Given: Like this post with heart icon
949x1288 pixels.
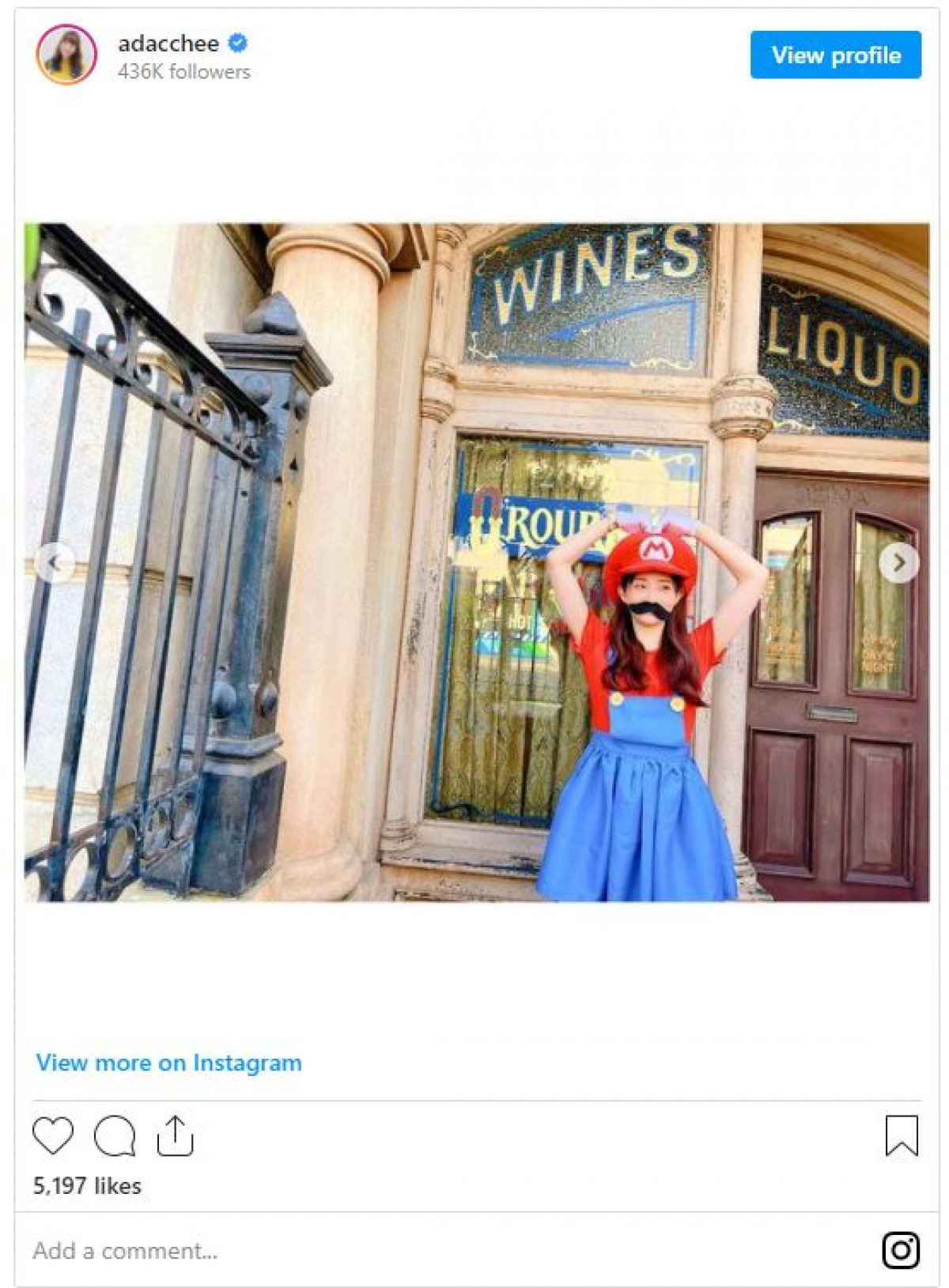Looking at the screenshot, I should pyautogui.click(x=53, y=1135).
